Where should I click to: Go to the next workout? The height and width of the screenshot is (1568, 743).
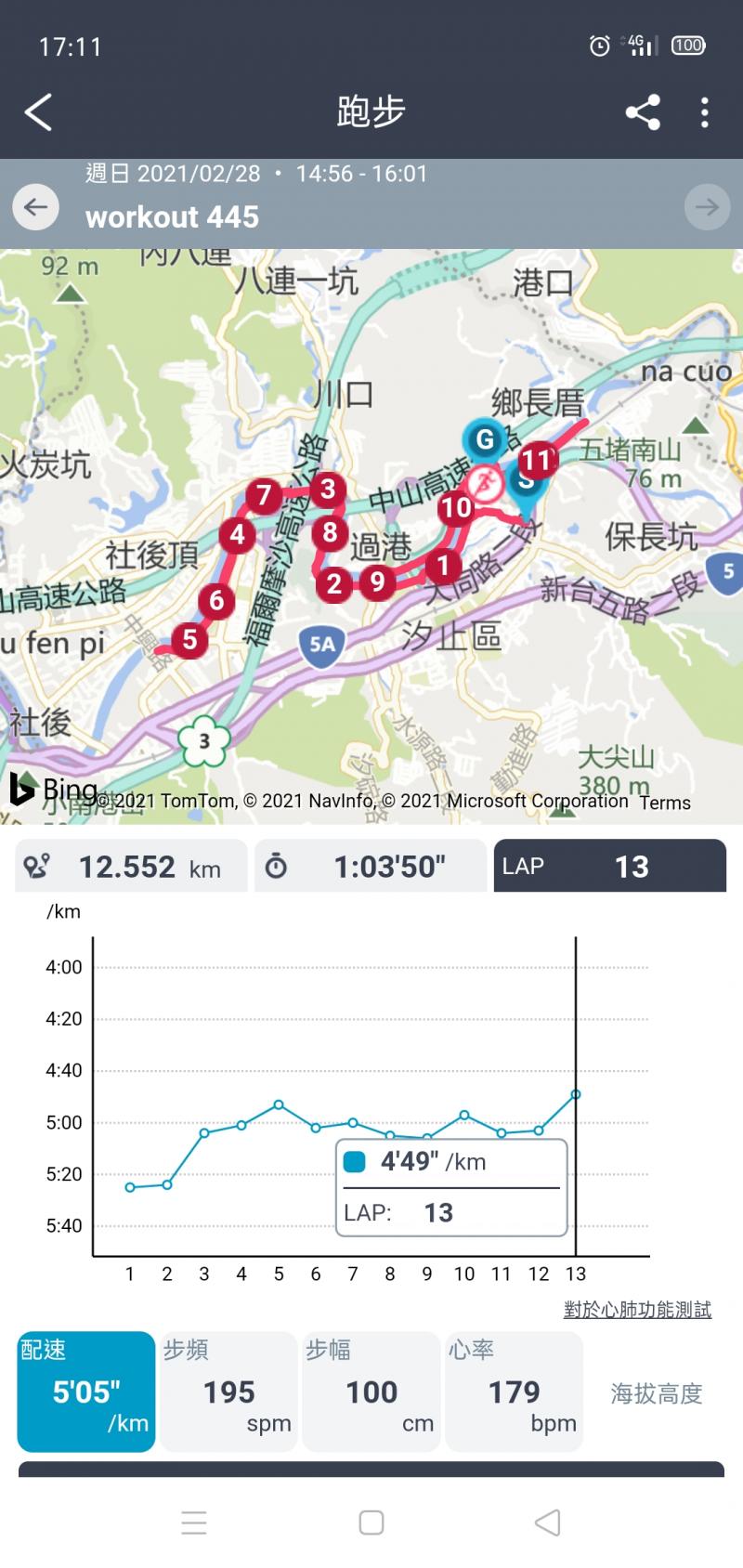tap(707, 206)
